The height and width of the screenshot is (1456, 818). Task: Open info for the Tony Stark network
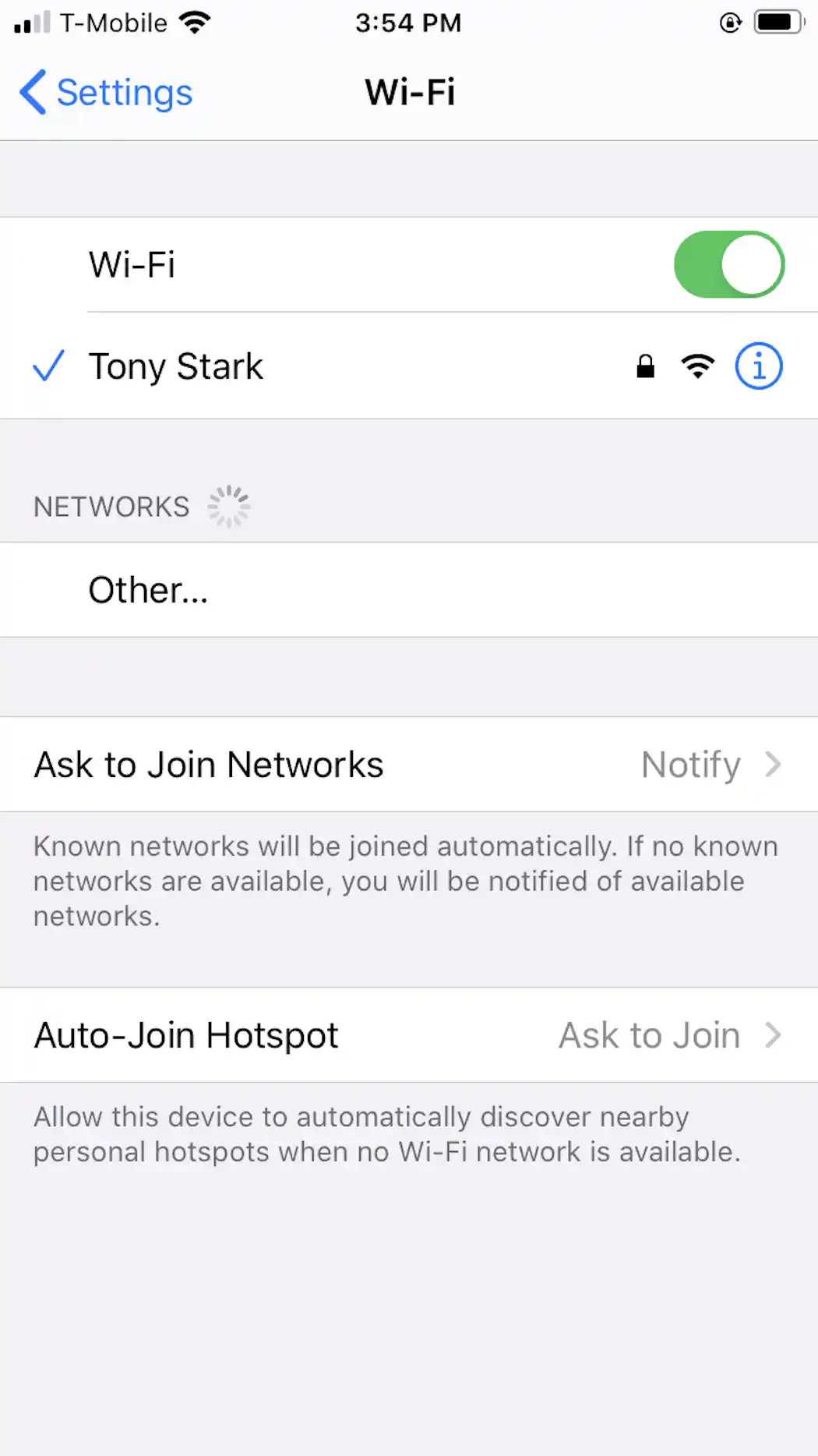(x=758, y=366)
